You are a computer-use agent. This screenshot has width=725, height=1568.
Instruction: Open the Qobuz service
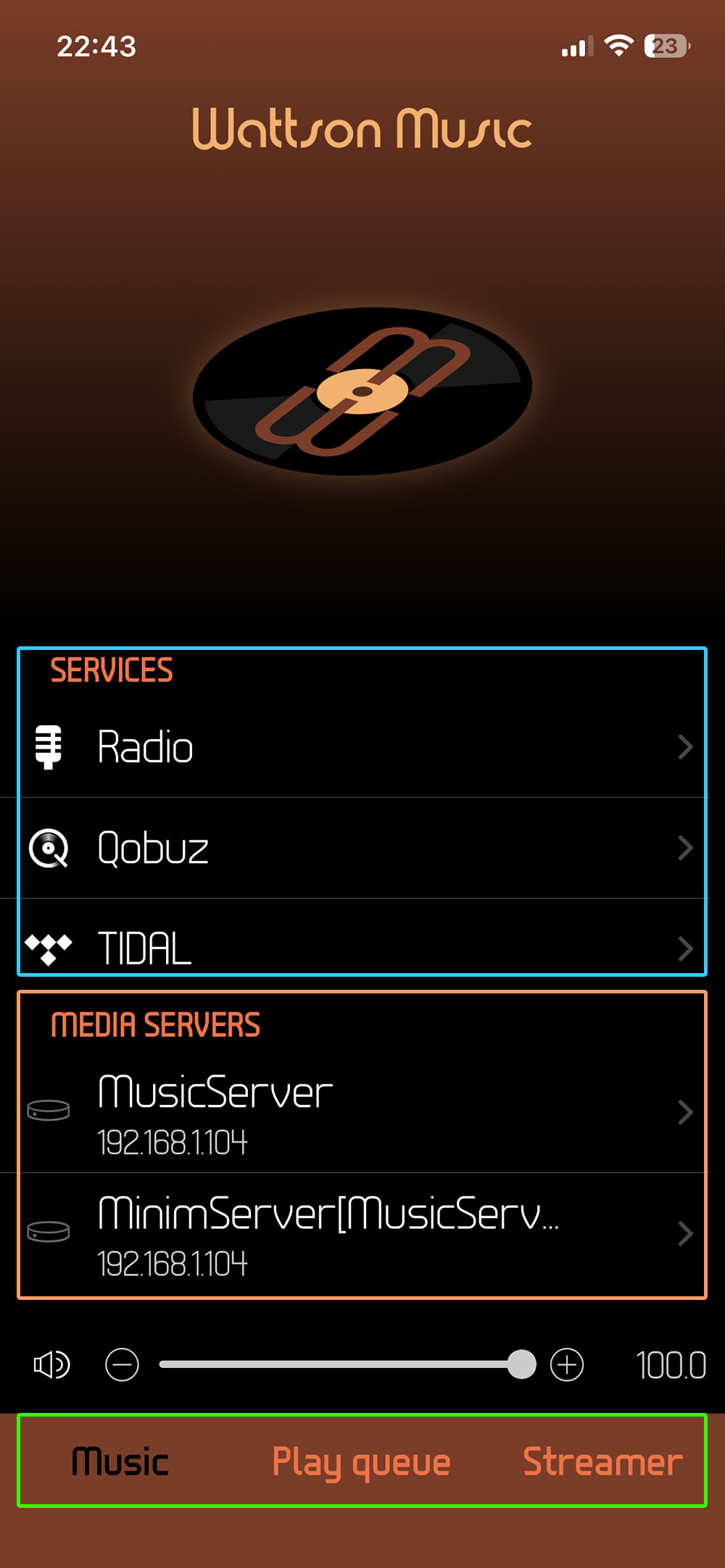[362, 848]
